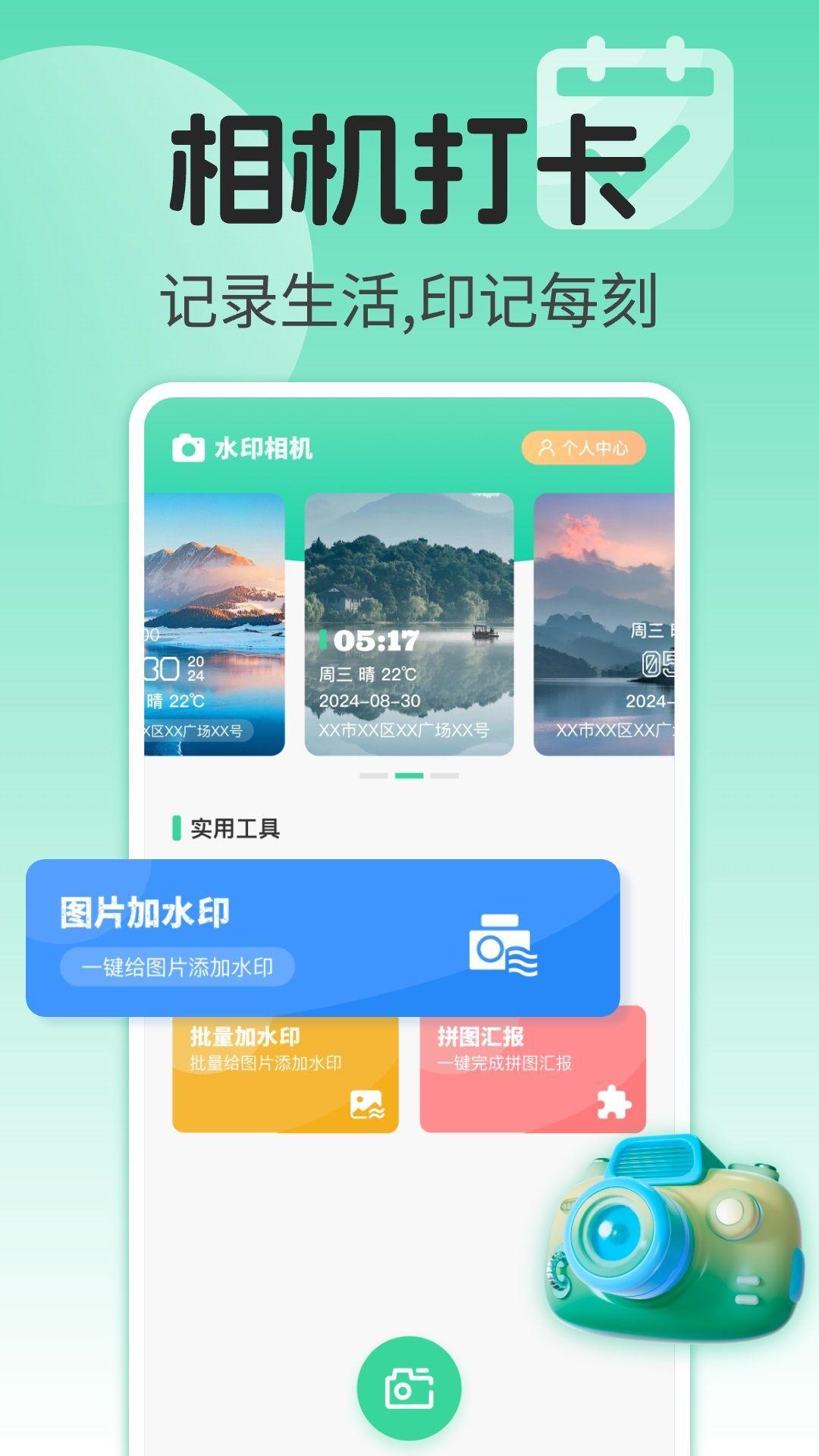Click the sunset mountain template on the right
Image resolution: width=819 pixels, height=1456 pixels.
[x=614, y=622]
